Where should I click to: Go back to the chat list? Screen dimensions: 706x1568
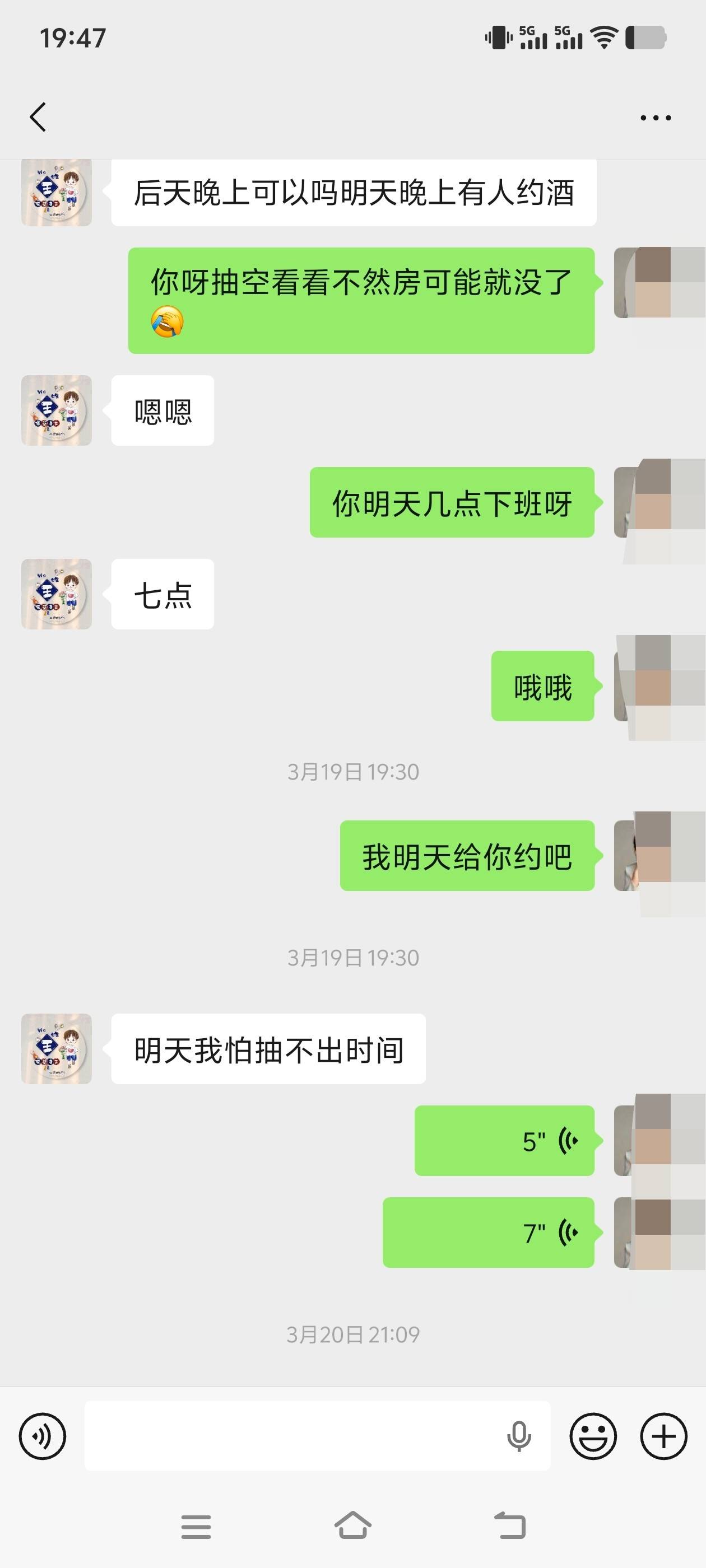[38, 117]
